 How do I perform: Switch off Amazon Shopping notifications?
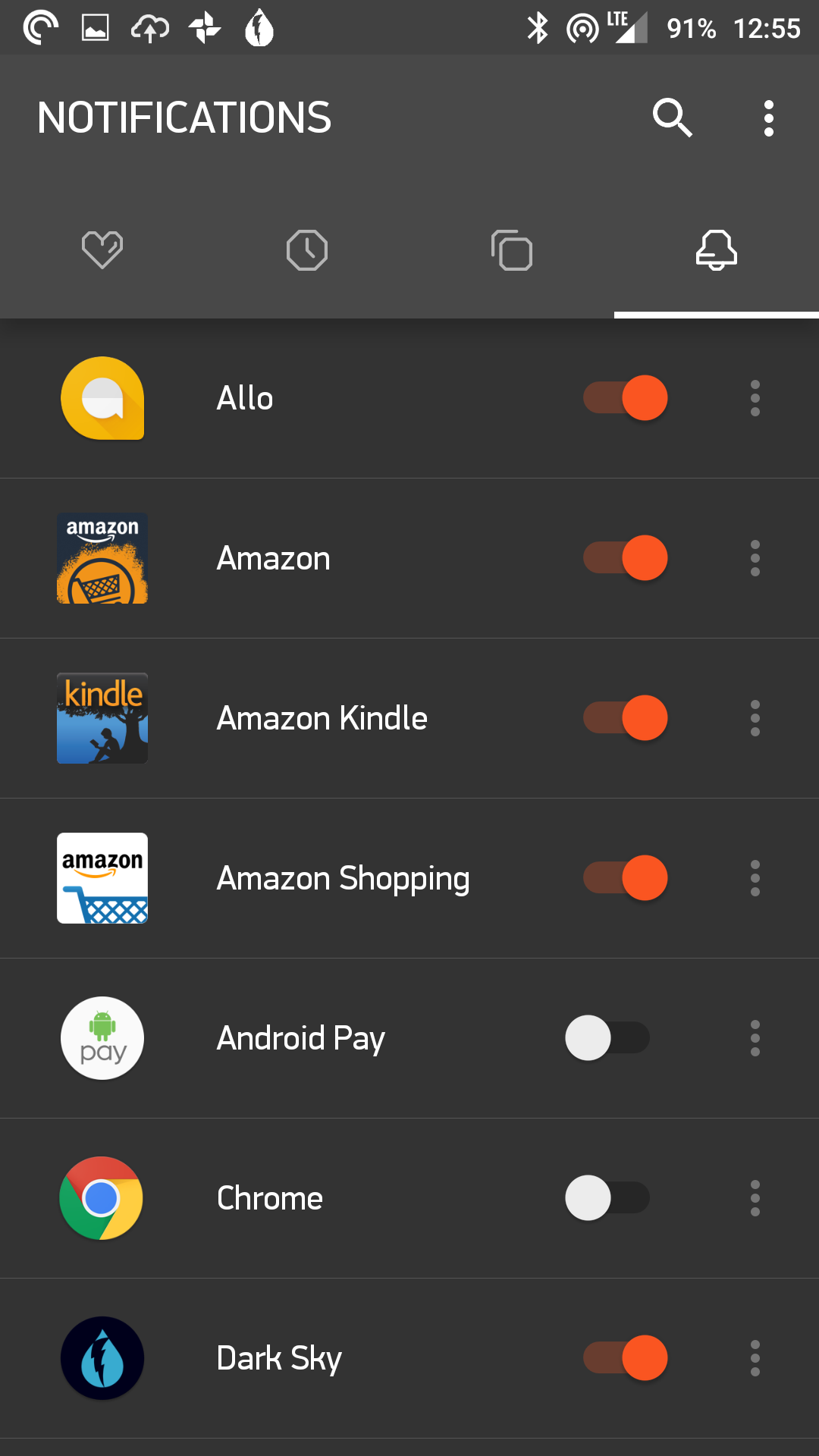tap(626, 878)
